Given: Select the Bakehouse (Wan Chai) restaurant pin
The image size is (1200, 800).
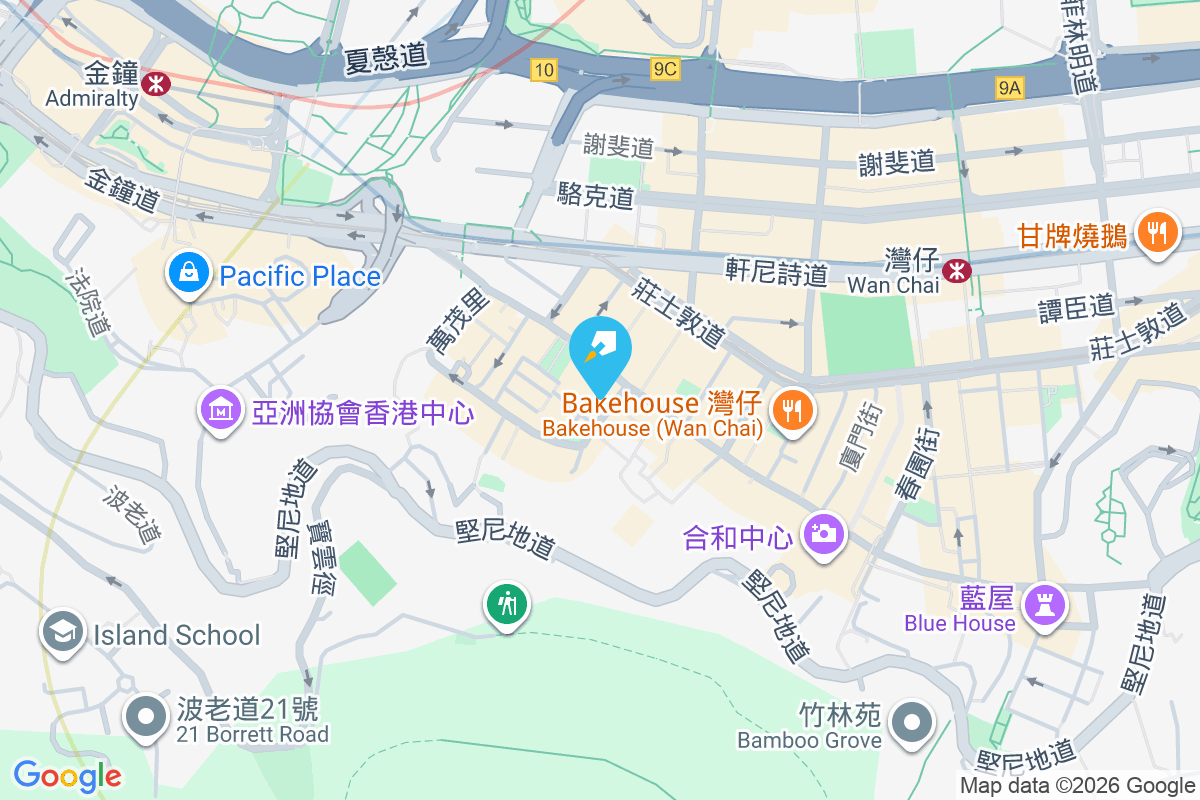Looking at the screenshot, I should point(792,410).
